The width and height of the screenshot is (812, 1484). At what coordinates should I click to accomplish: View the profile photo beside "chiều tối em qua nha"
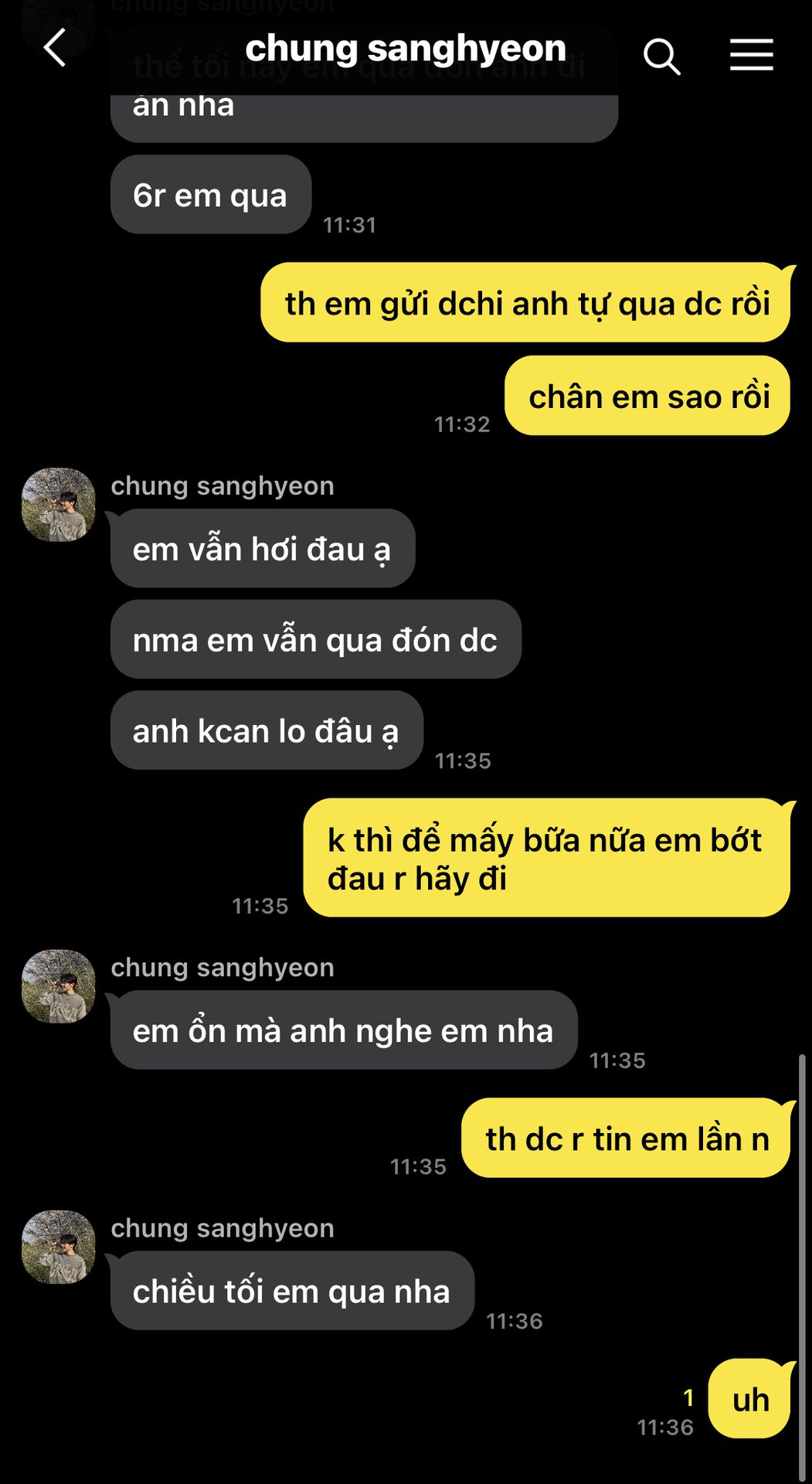click(59, 1247)
